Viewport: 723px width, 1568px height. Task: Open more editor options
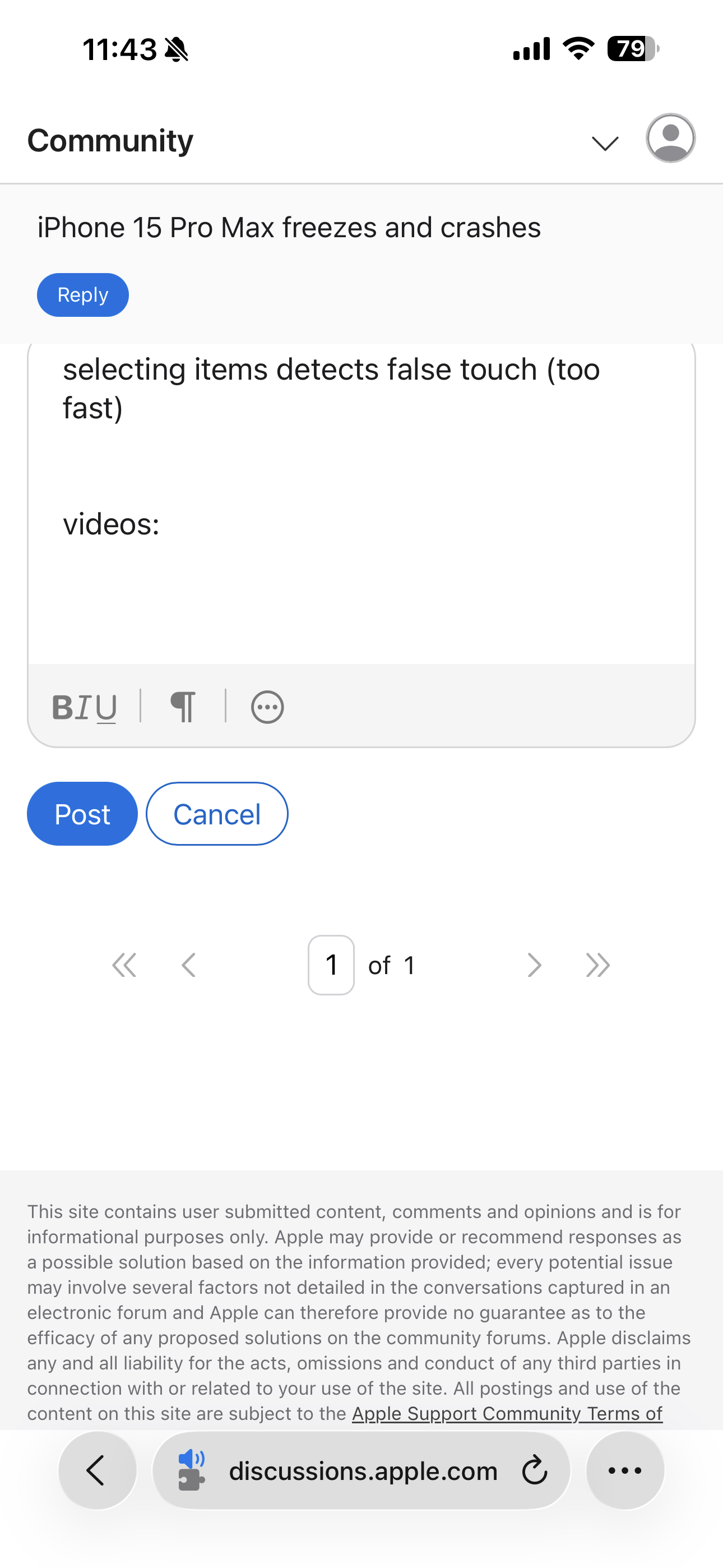point(267,707)
